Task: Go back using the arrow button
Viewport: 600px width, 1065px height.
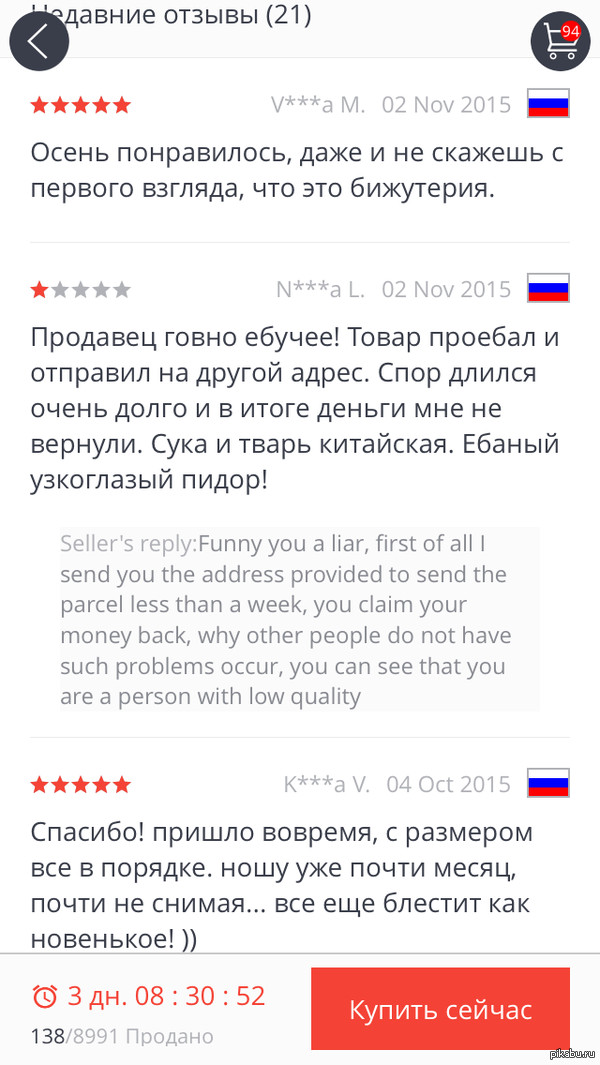Action: click(39, 41)
